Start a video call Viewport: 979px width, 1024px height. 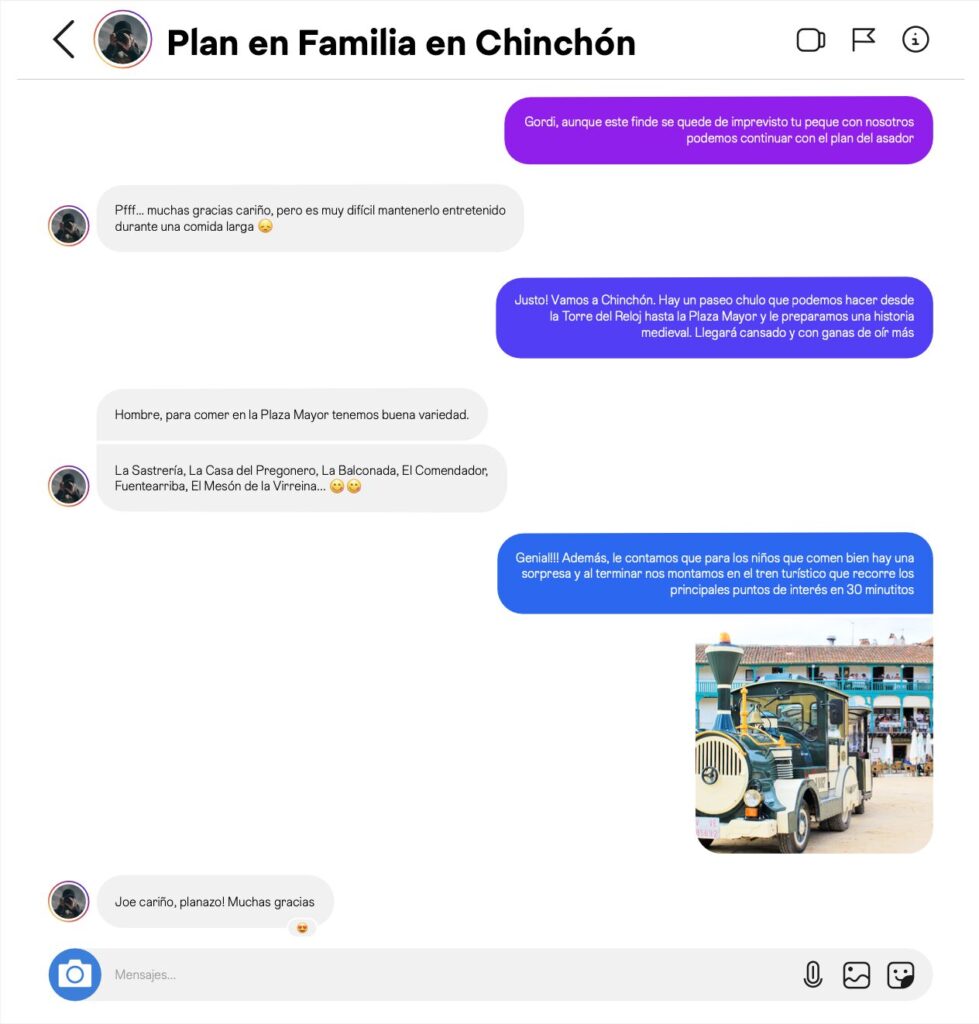[x=810, y=40]
